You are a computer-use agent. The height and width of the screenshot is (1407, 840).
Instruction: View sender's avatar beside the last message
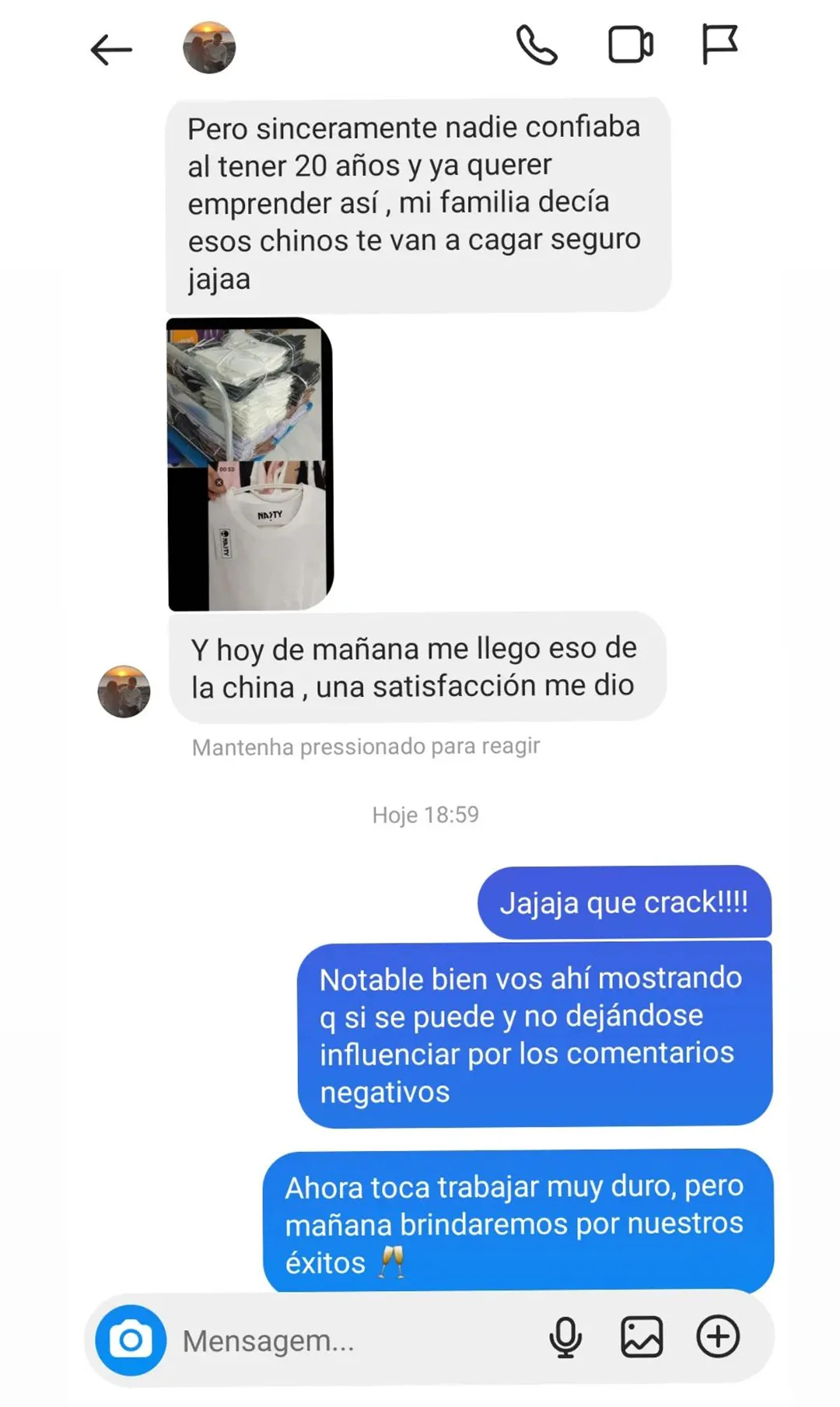(124, 691)
